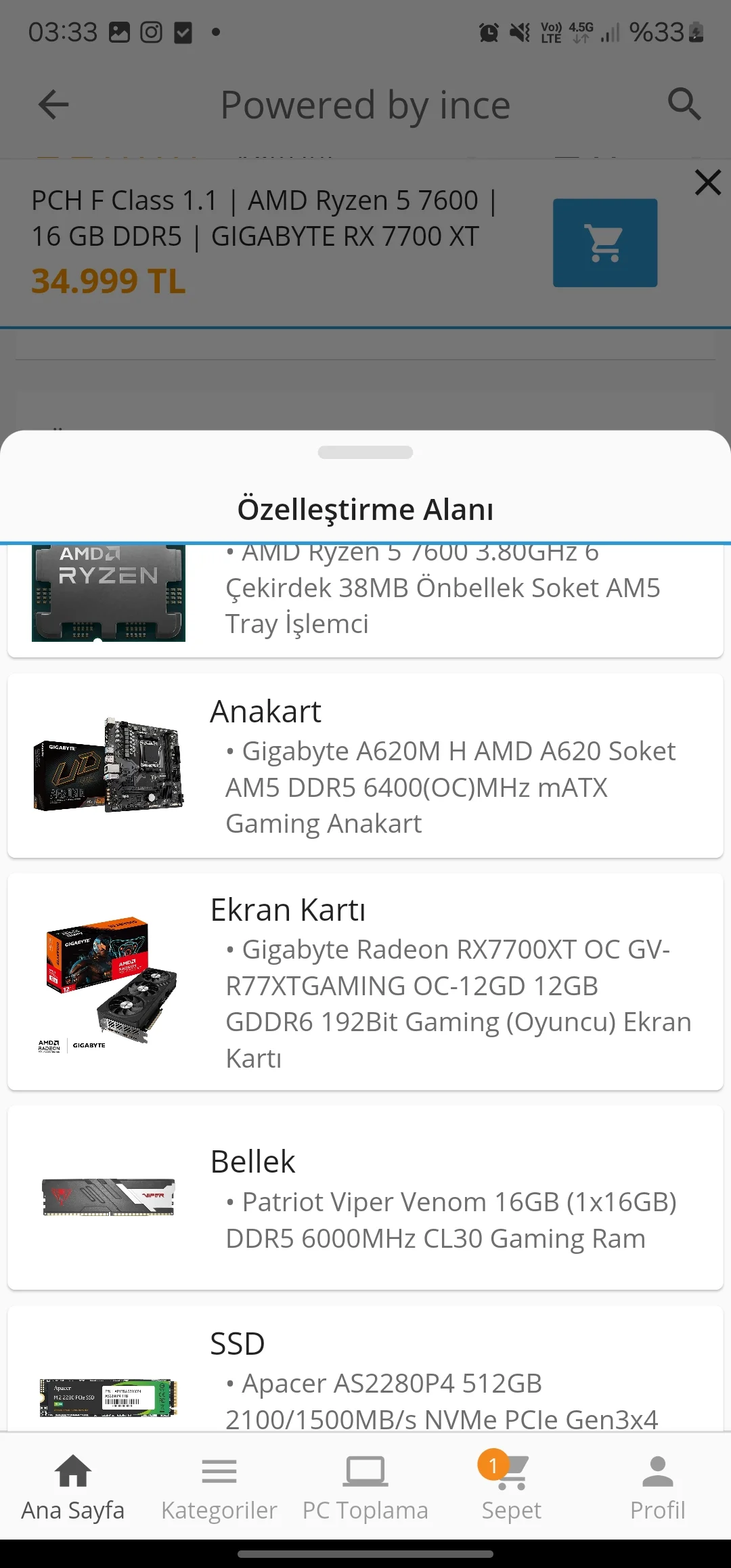Image resolution: width=731 pixels, height=1568 pixels.
Task: Open the SSD Apacer AS2280P4 card
Action: (x=365, y=1374)
